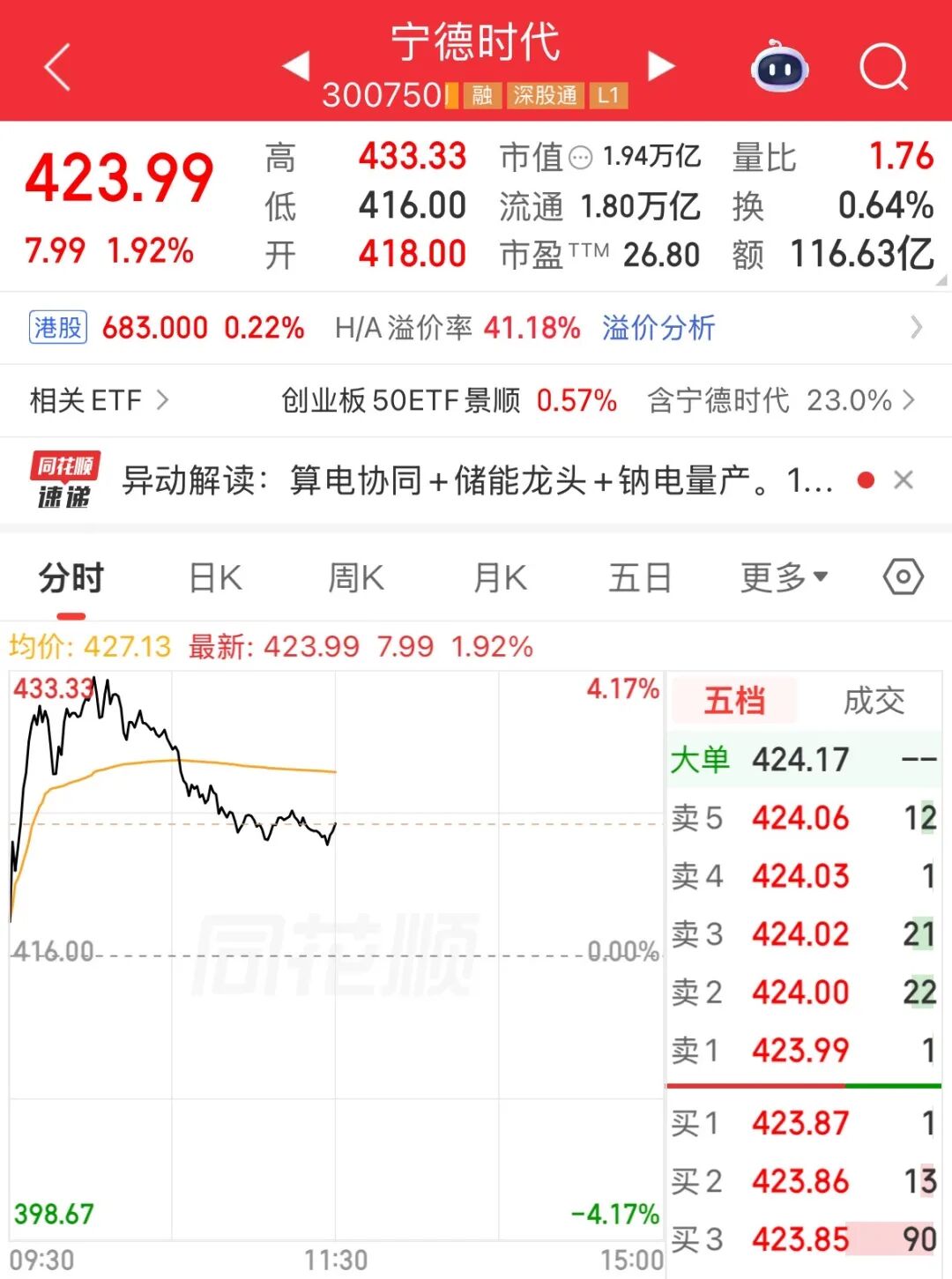Open chart settings via the gear icon

pyautogui.click(x=903, y=577)
